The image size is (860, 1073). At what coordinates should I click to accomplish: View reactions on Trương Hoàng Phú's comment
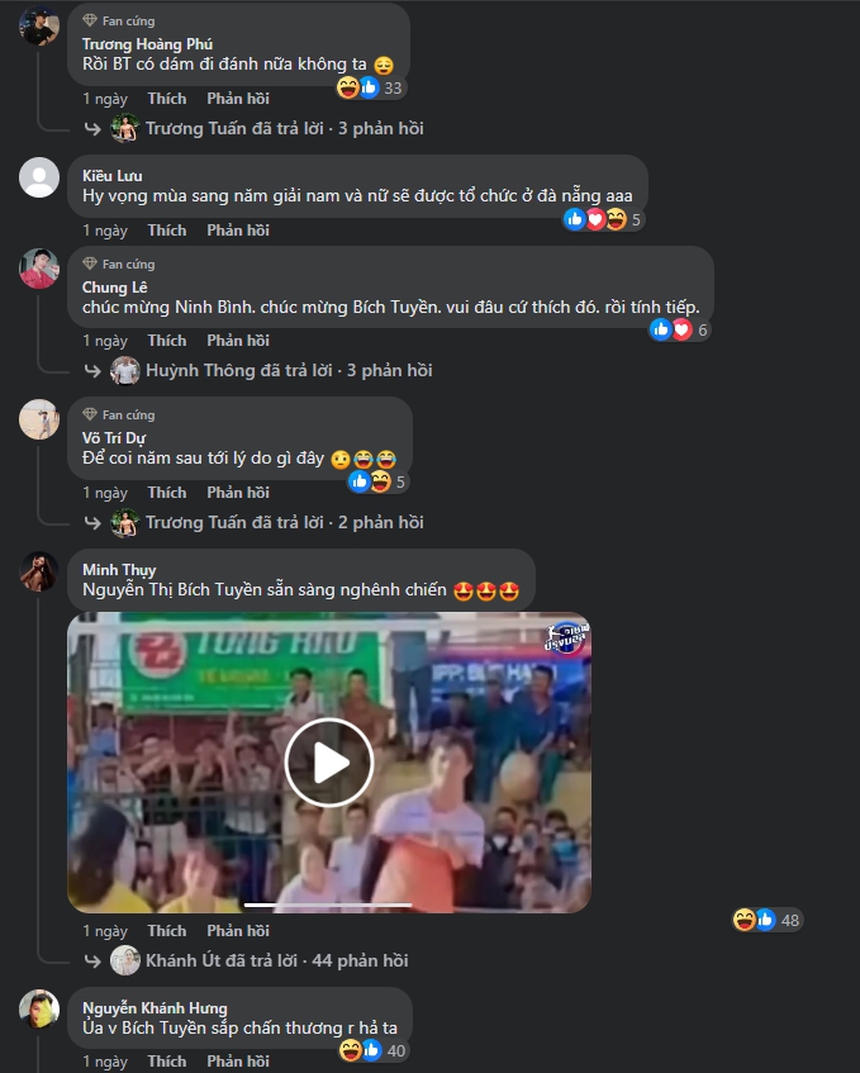click(x=371, y=88)
